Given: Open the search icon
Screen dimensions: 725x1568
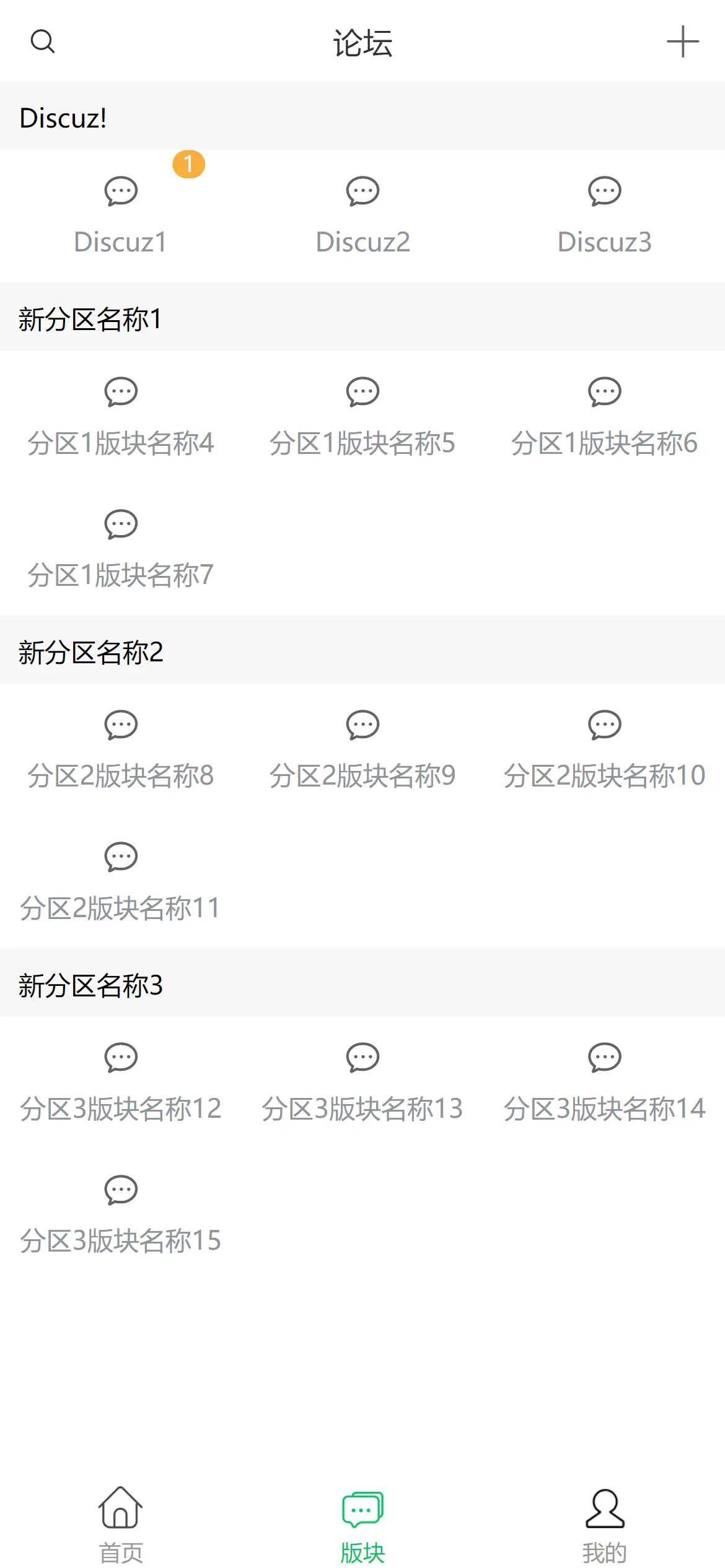Looking at the screenshot, I should tap(42, 41).
